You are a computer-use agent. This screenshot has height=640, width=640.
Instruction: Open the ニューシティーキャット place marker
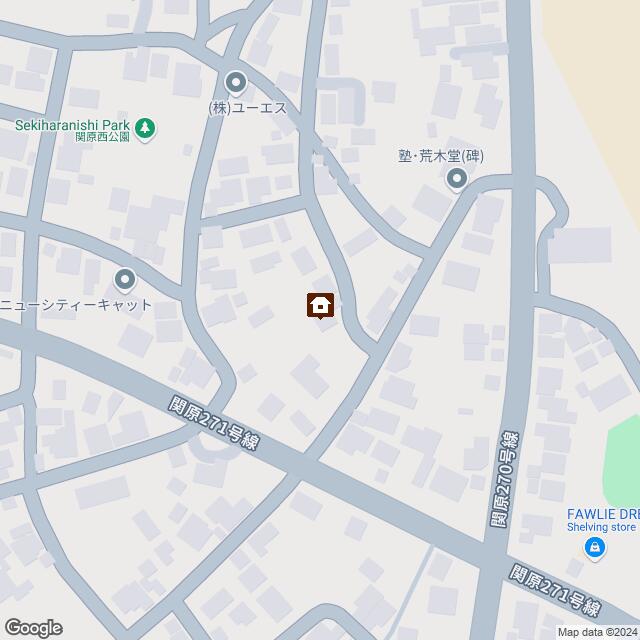[125, 279]
